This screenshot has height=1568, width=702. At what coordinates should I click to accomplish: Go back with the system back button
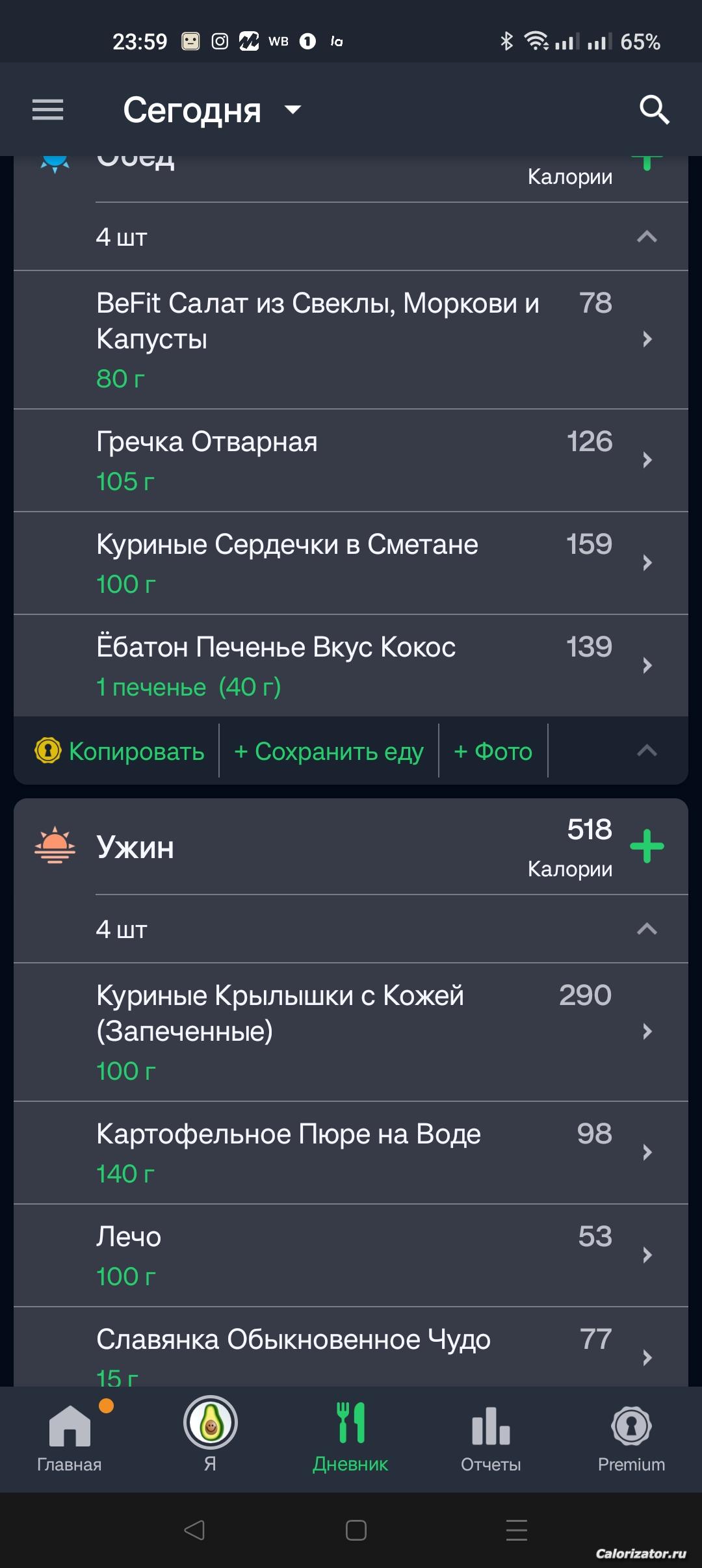tap(194, 1530)
